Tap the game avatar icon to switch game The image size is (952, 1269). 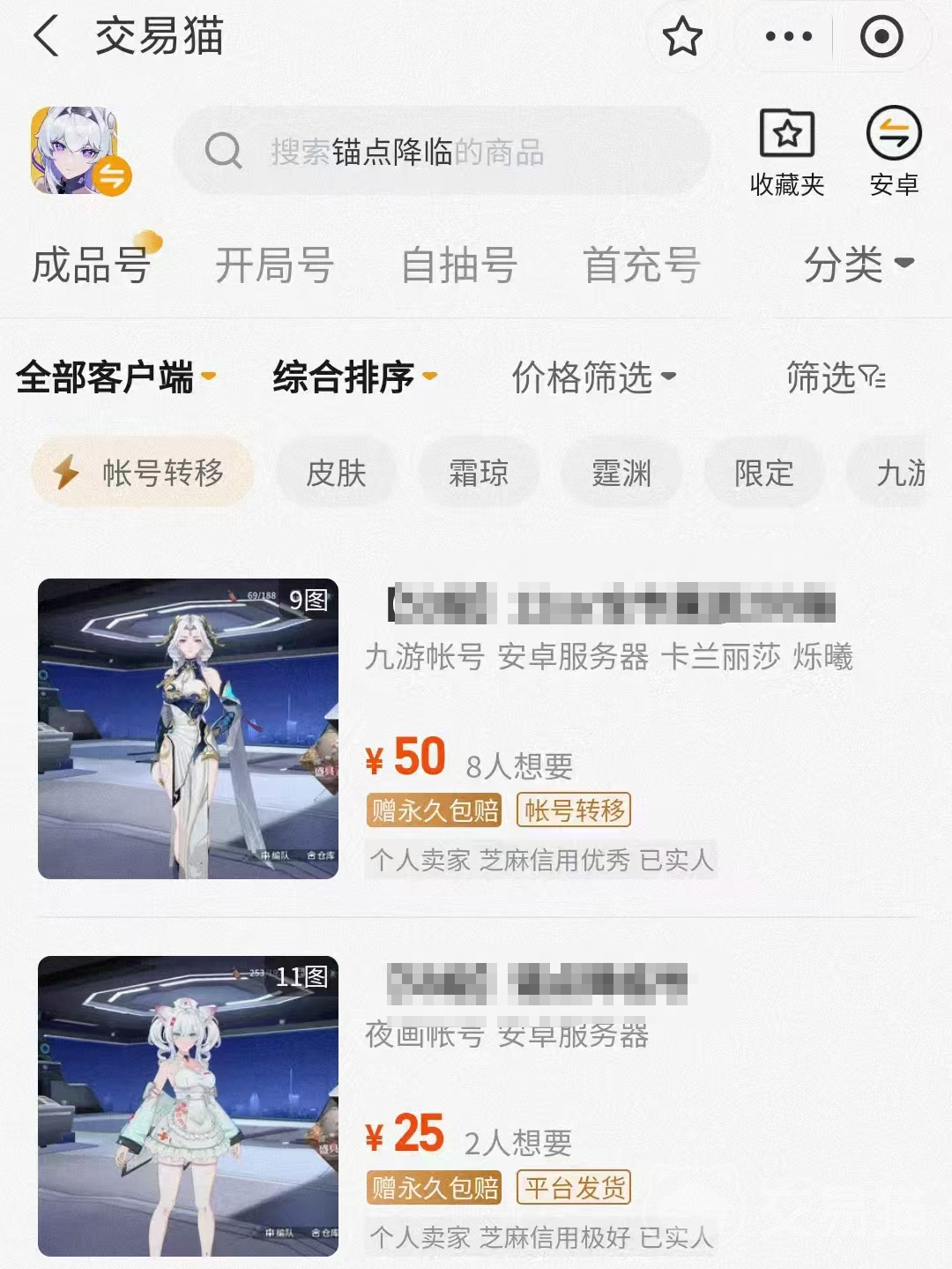79,151
